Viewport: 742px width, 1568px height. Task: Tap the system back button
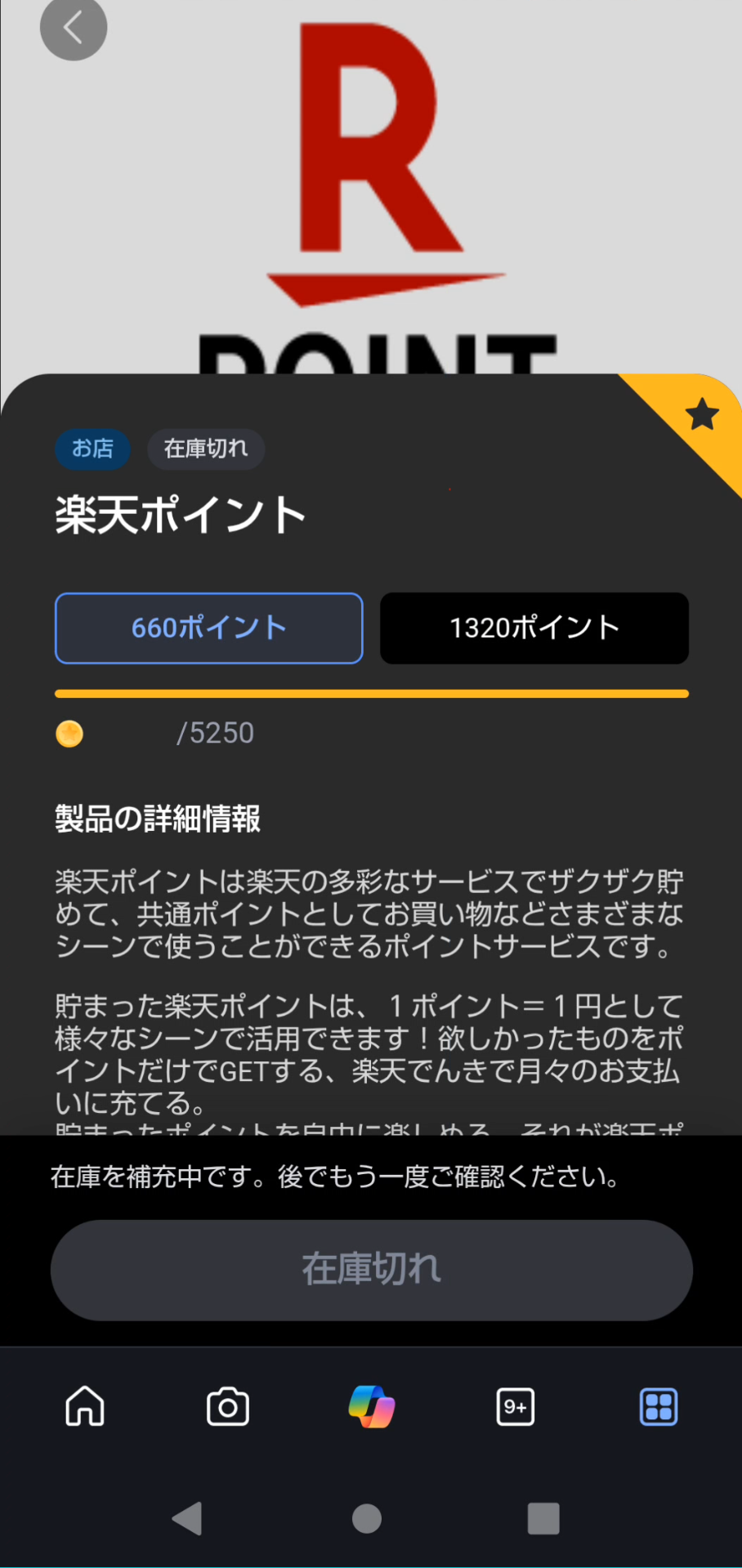click(x=187, y=1518)
